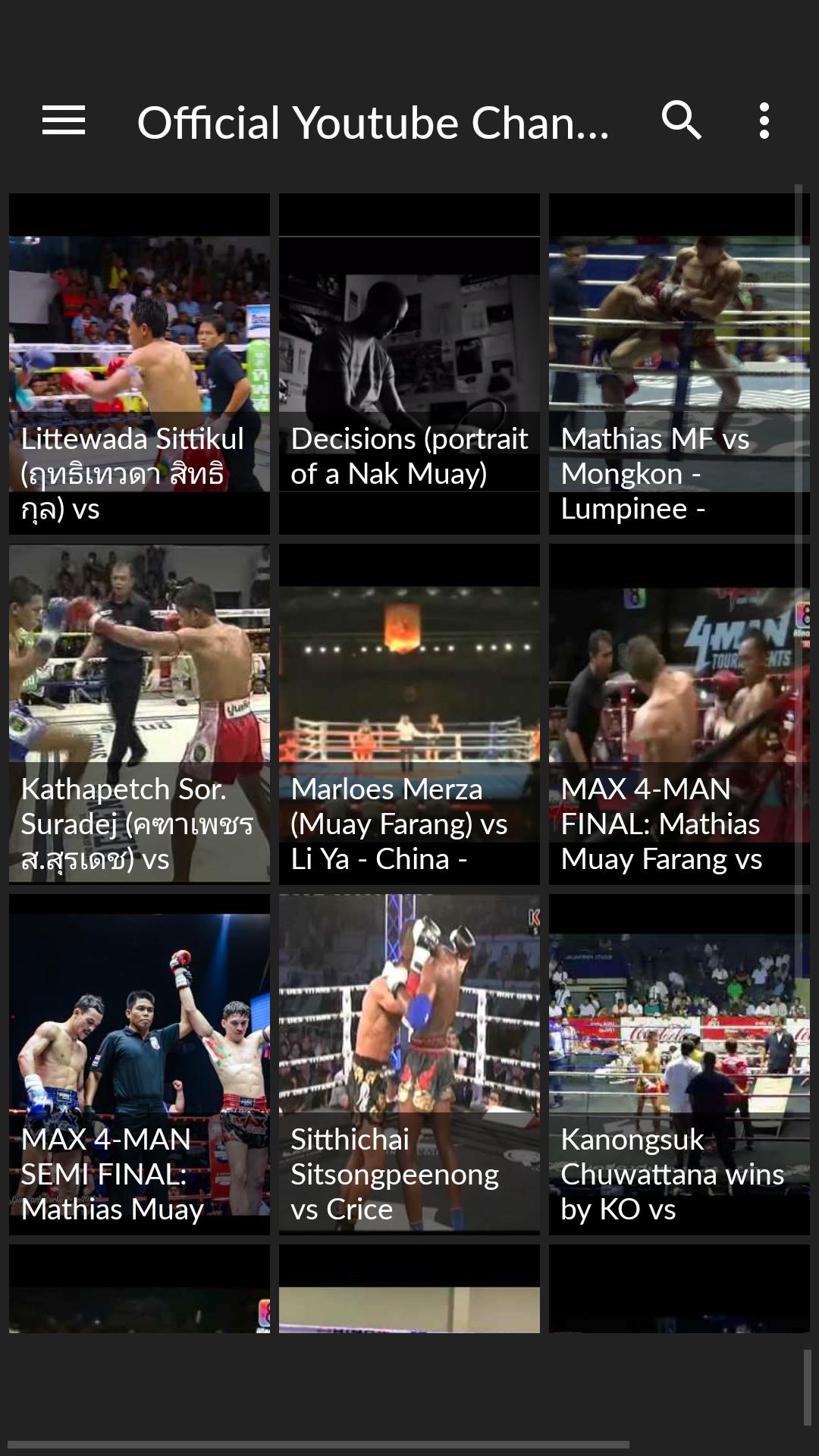Watch the MAX 4-MAN SEMI FINAL video
The image size is (819, 1456).
pyautogui.click(x=140, y=1063)
